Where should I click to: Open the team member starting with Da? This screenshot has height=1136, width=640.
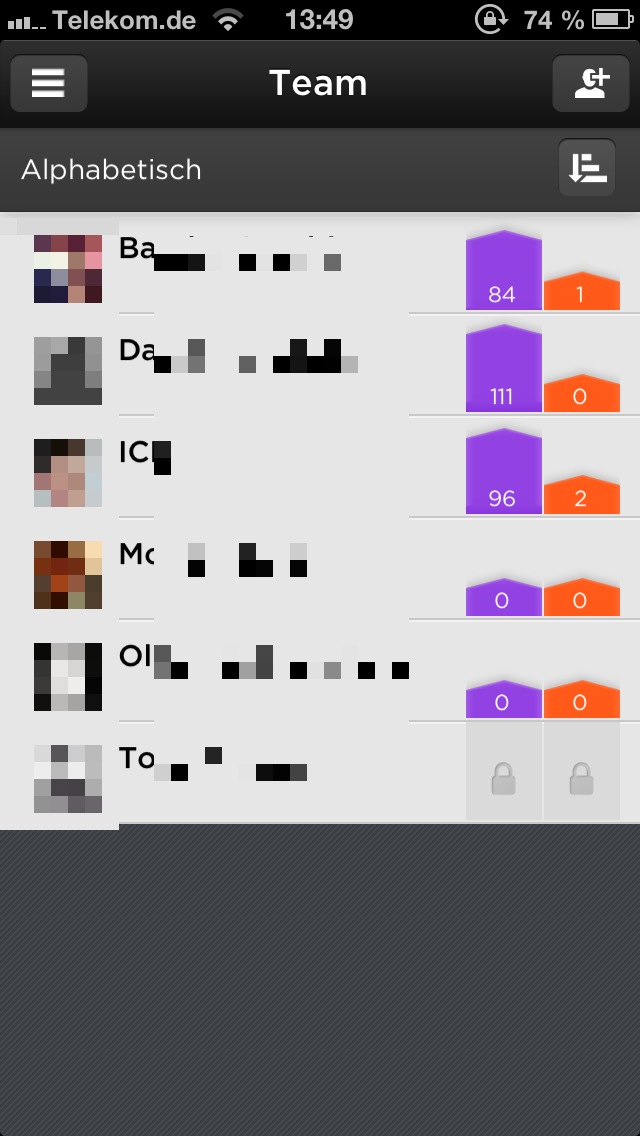pyautogui.click(x=320, y=365)
